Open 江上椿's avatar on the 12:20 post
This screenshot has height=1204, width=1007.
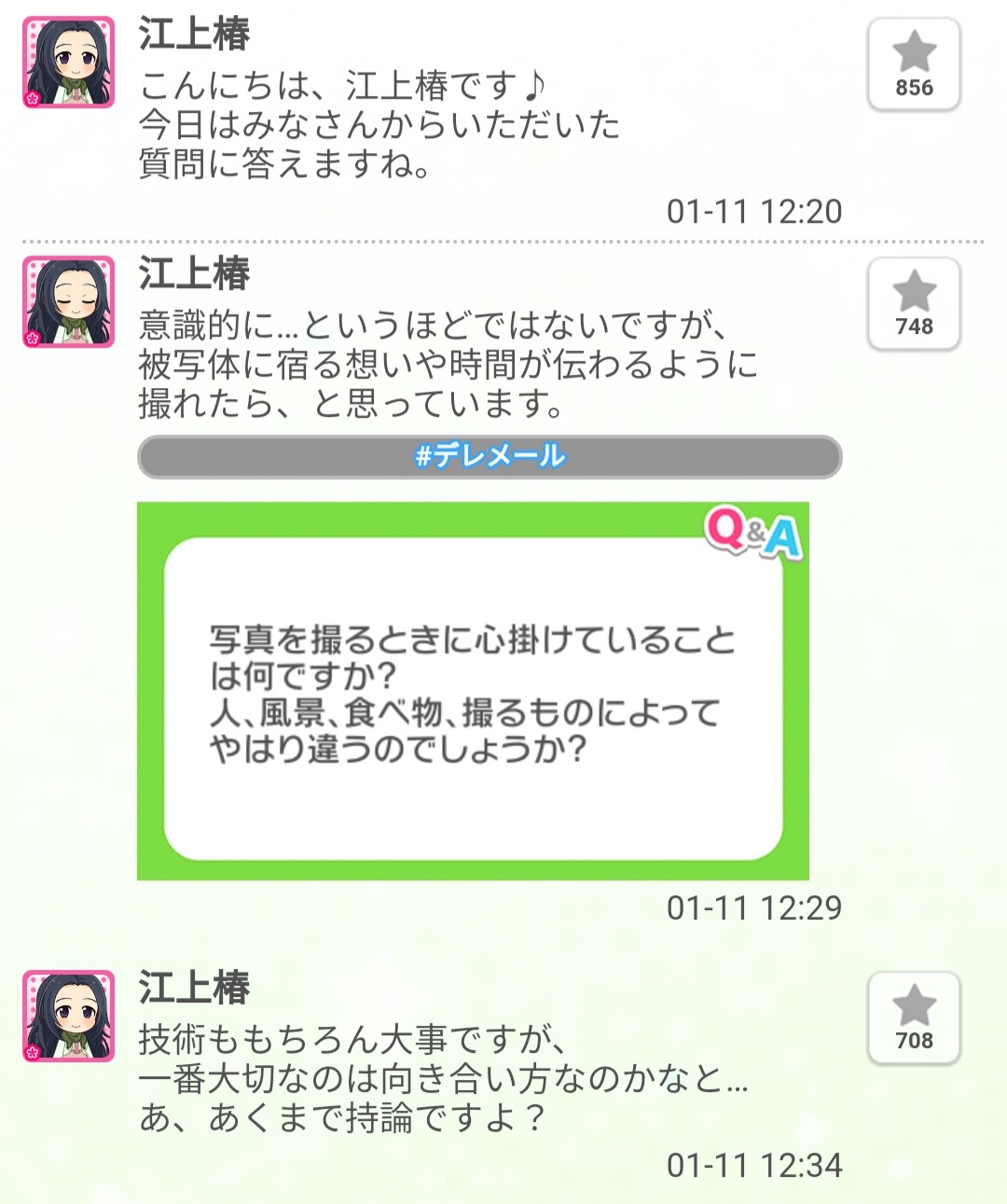[x=69, y=62]
